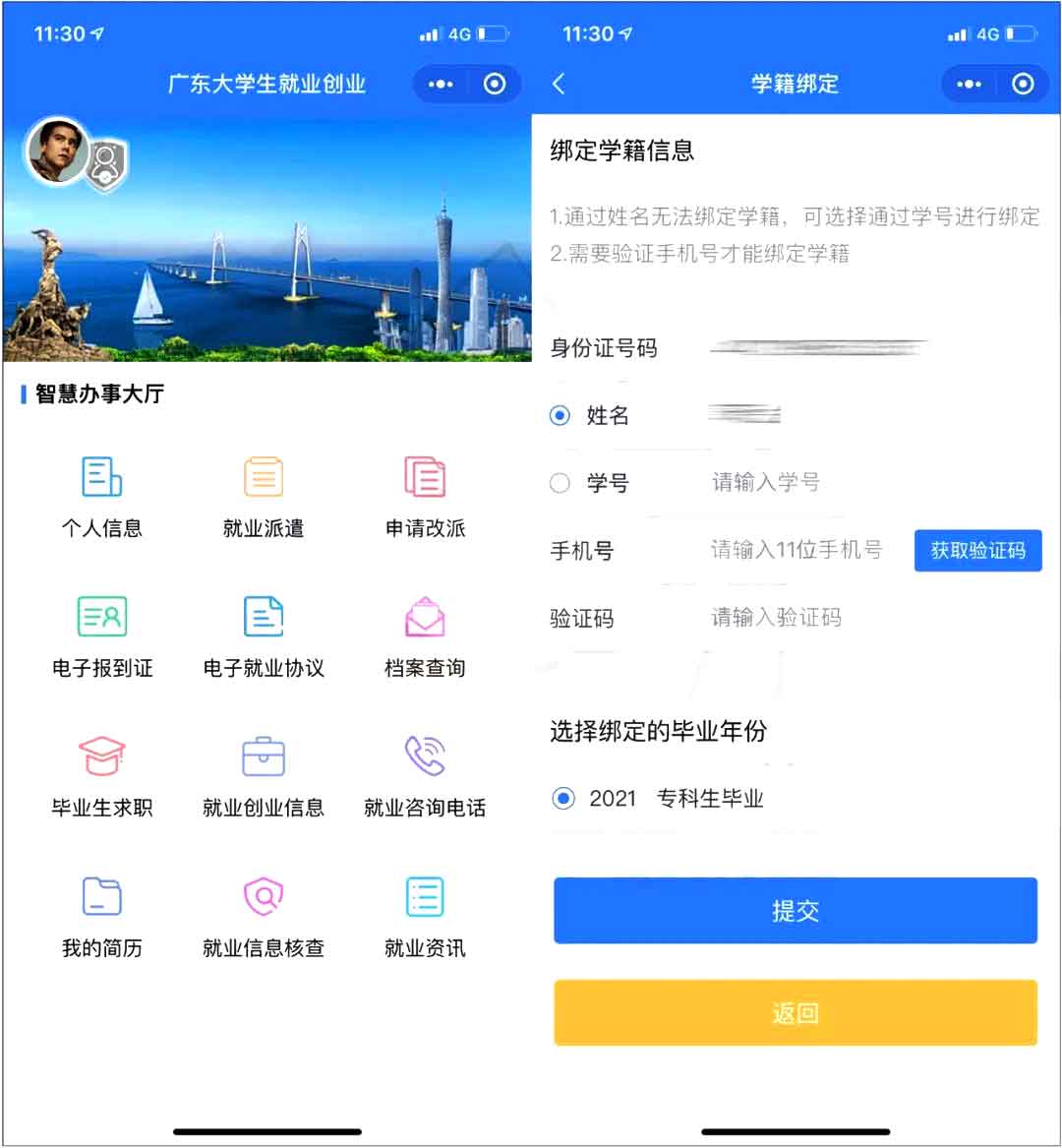Open 毕业生求职
Viewport: 1062px width, 1148px height.
click(102, 775)
